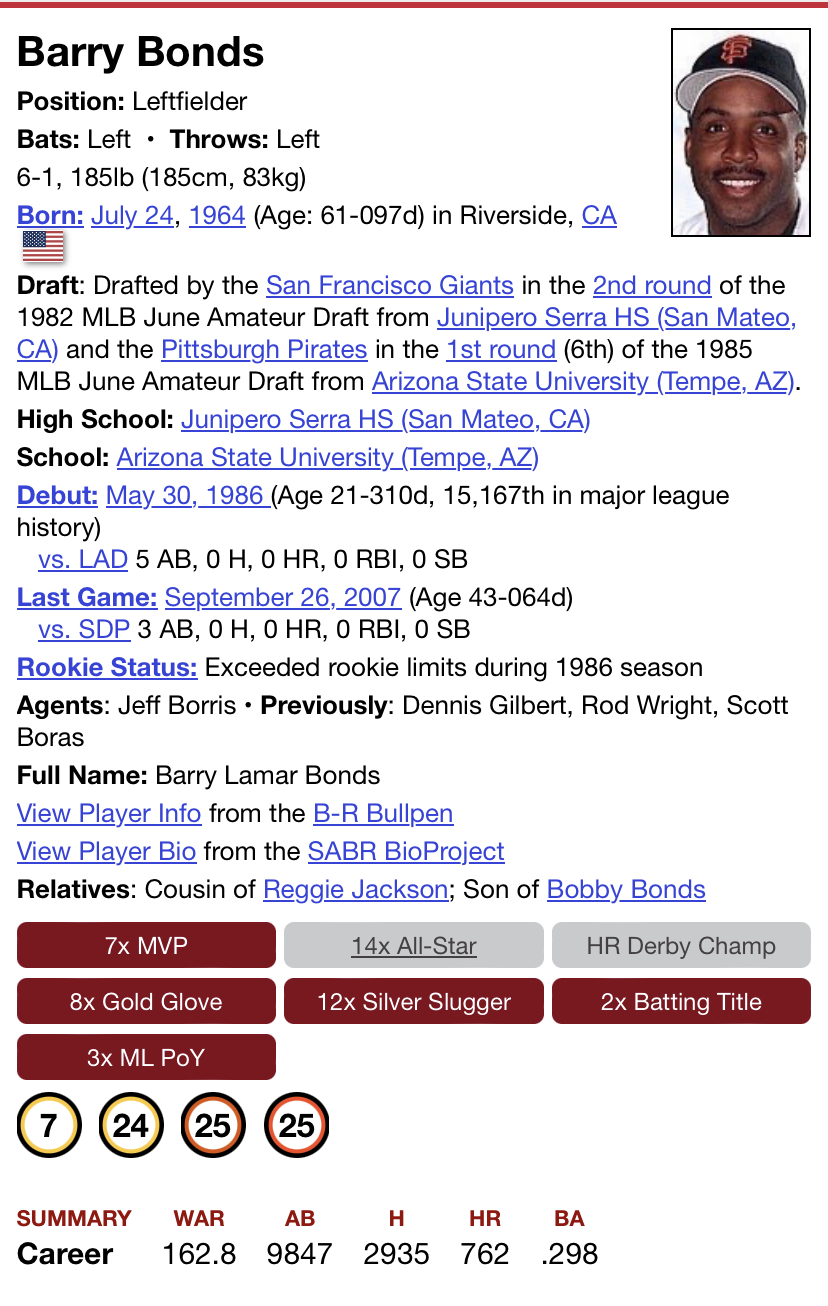The height and width of the screenshot is (1306, 828).
Task: Tap the vs. SDP game link
Action: coord(84,630)
